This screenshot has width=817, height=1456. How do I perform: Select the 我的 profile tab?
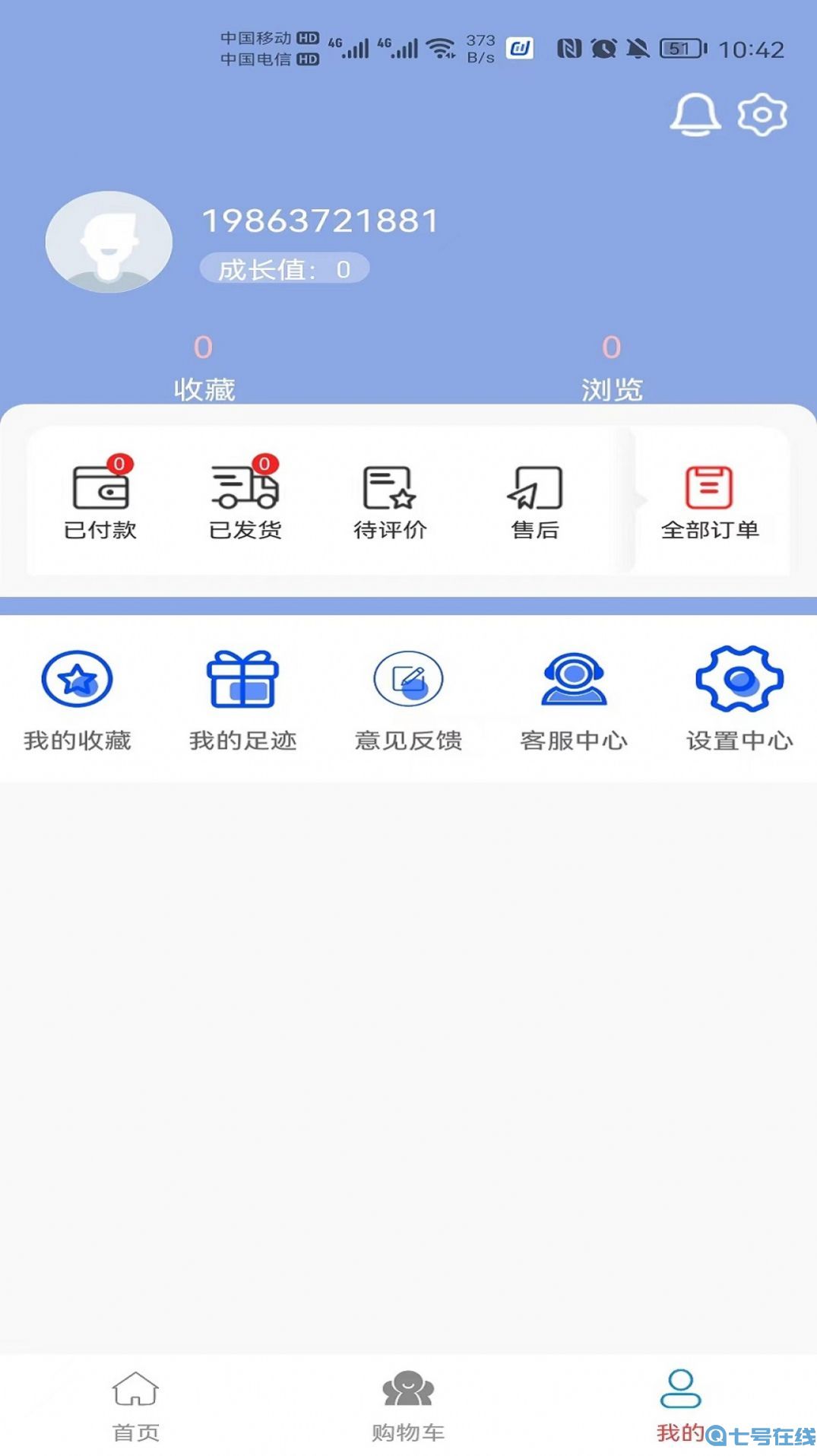pos(682,1406)
